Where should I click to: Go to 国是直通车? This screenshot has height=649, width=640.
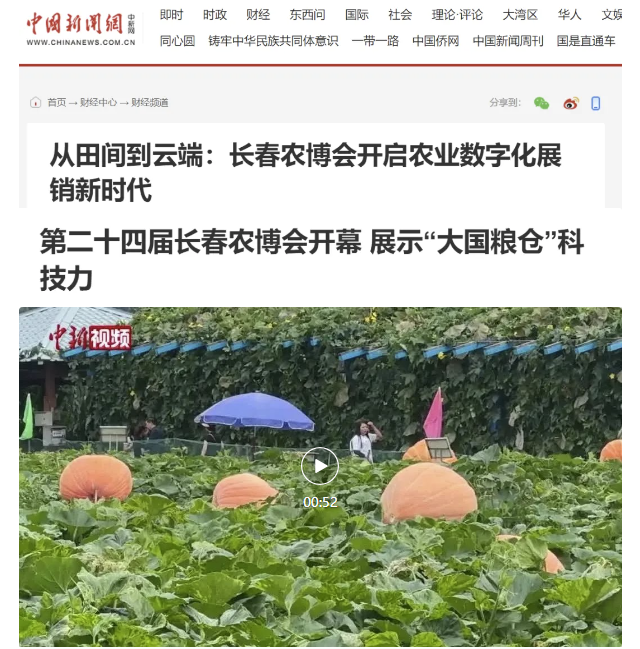click(586, 41)
